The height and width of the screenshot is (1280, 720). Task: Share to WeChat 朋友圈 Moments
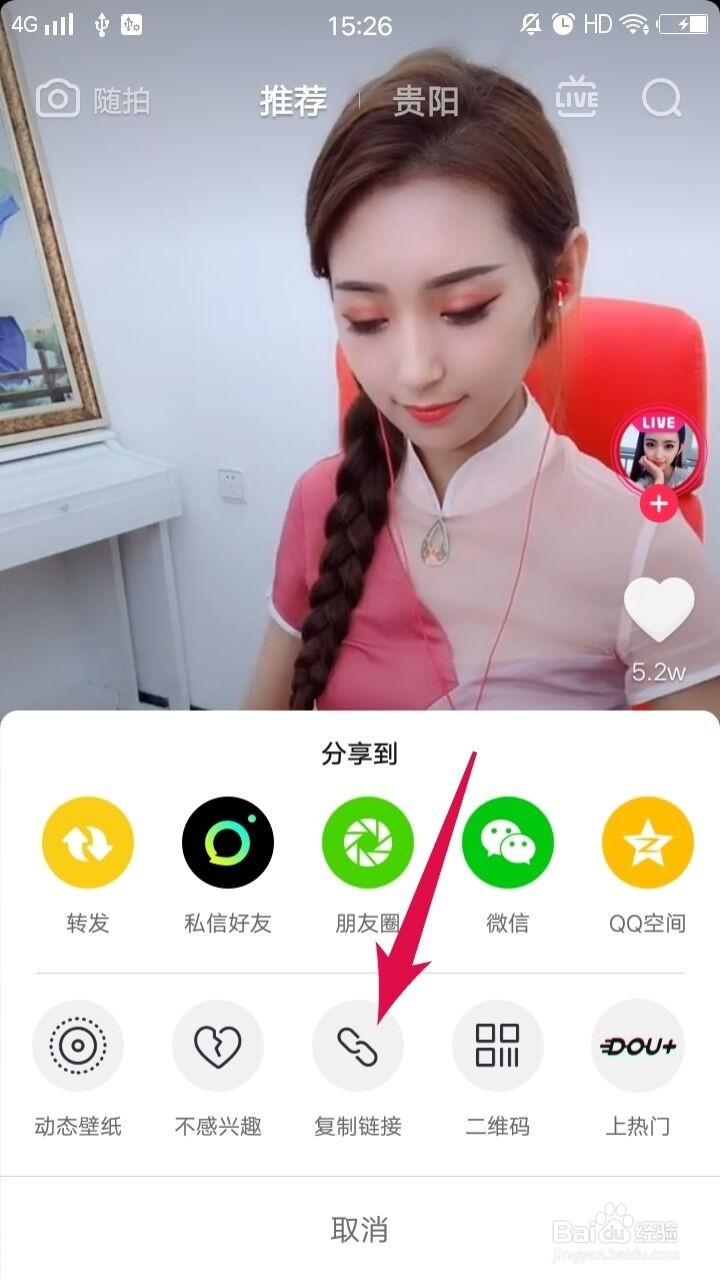[367, 843]
